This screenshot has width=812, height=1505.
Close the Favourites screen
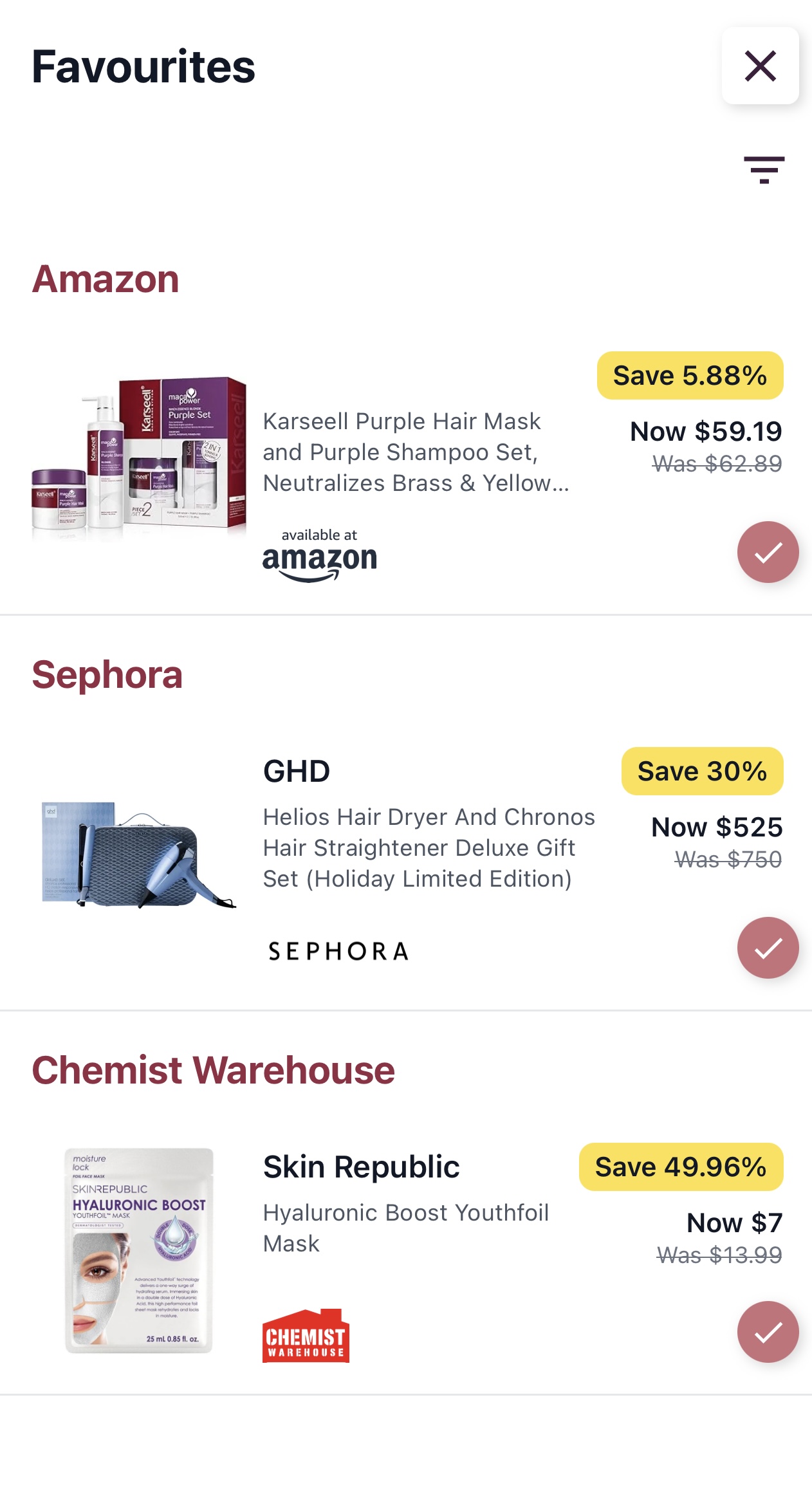point(760,66)
